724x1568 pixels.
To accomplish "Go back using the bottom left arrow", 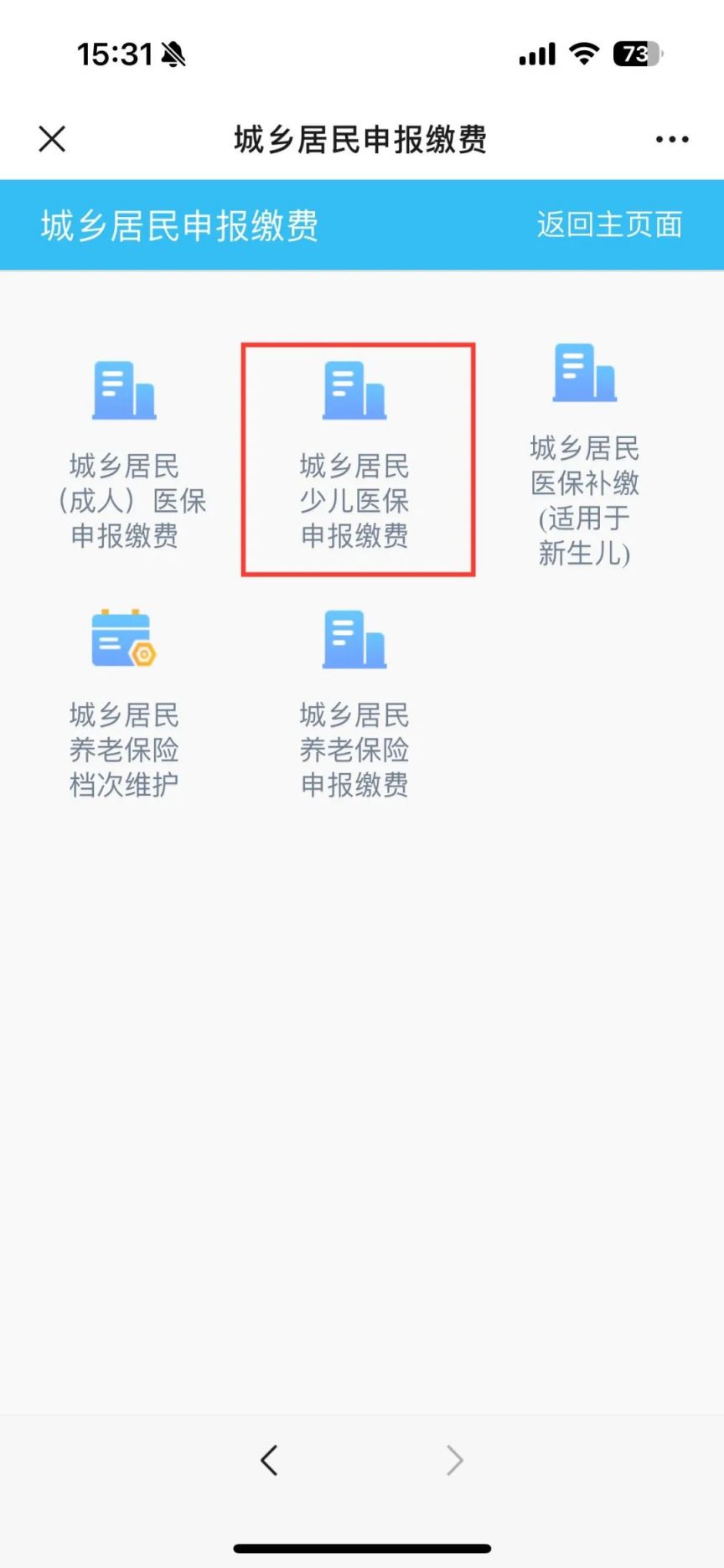I will pos(269,1461).
